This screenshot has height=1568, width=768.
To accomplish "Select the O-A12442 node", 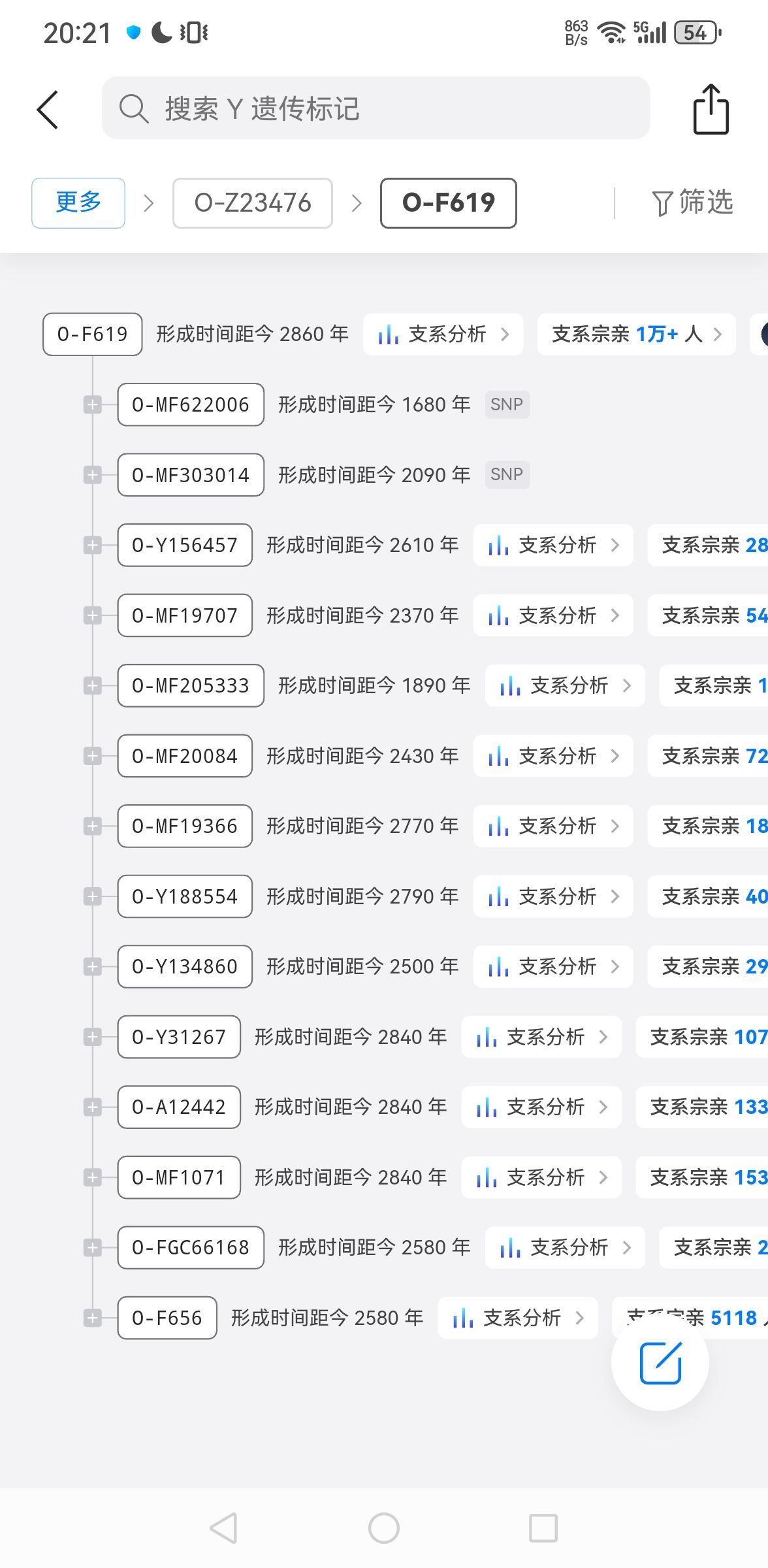I will coord(179,1107).
